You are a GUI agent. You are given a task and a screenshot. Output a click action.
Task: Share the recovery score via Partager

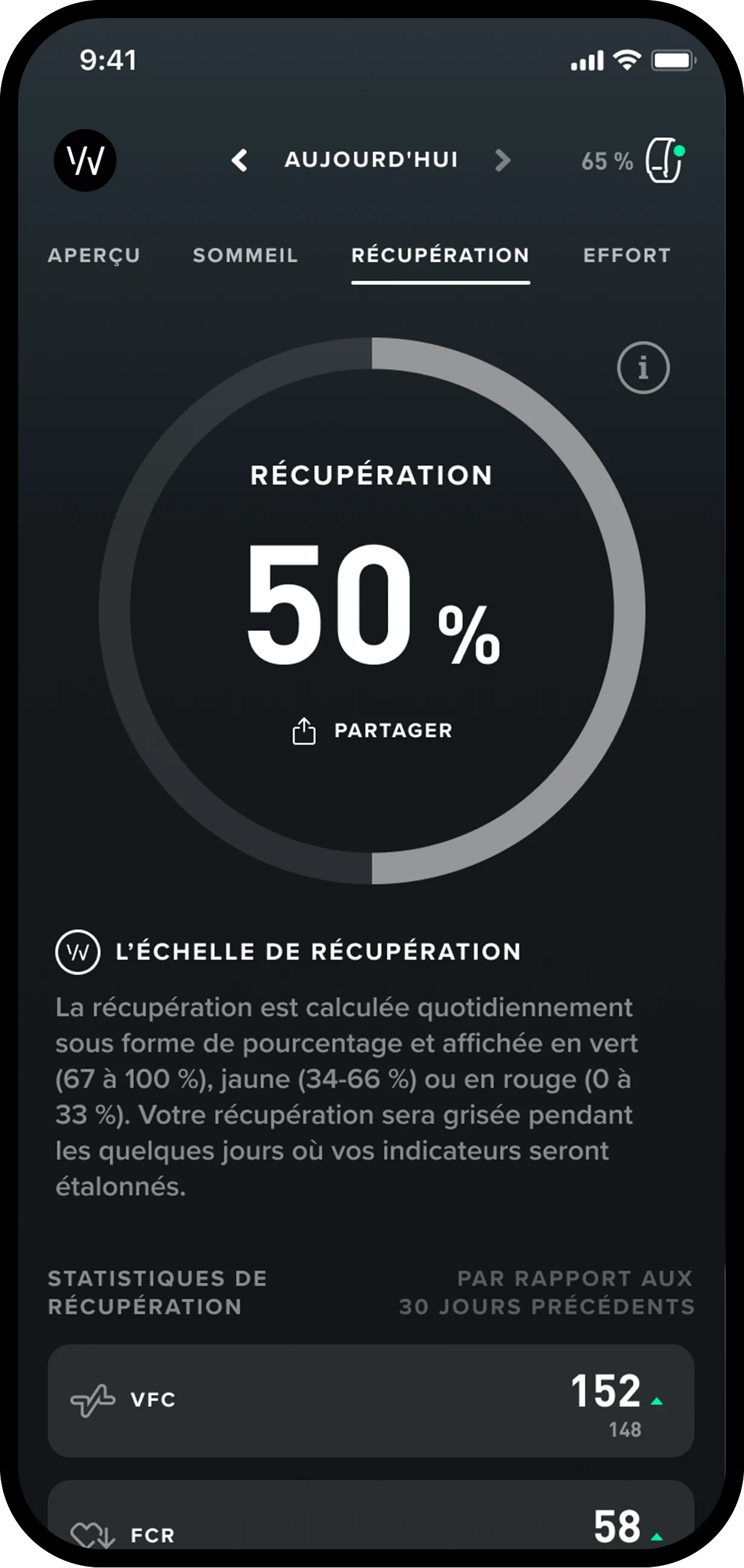[x=373, y=730]
